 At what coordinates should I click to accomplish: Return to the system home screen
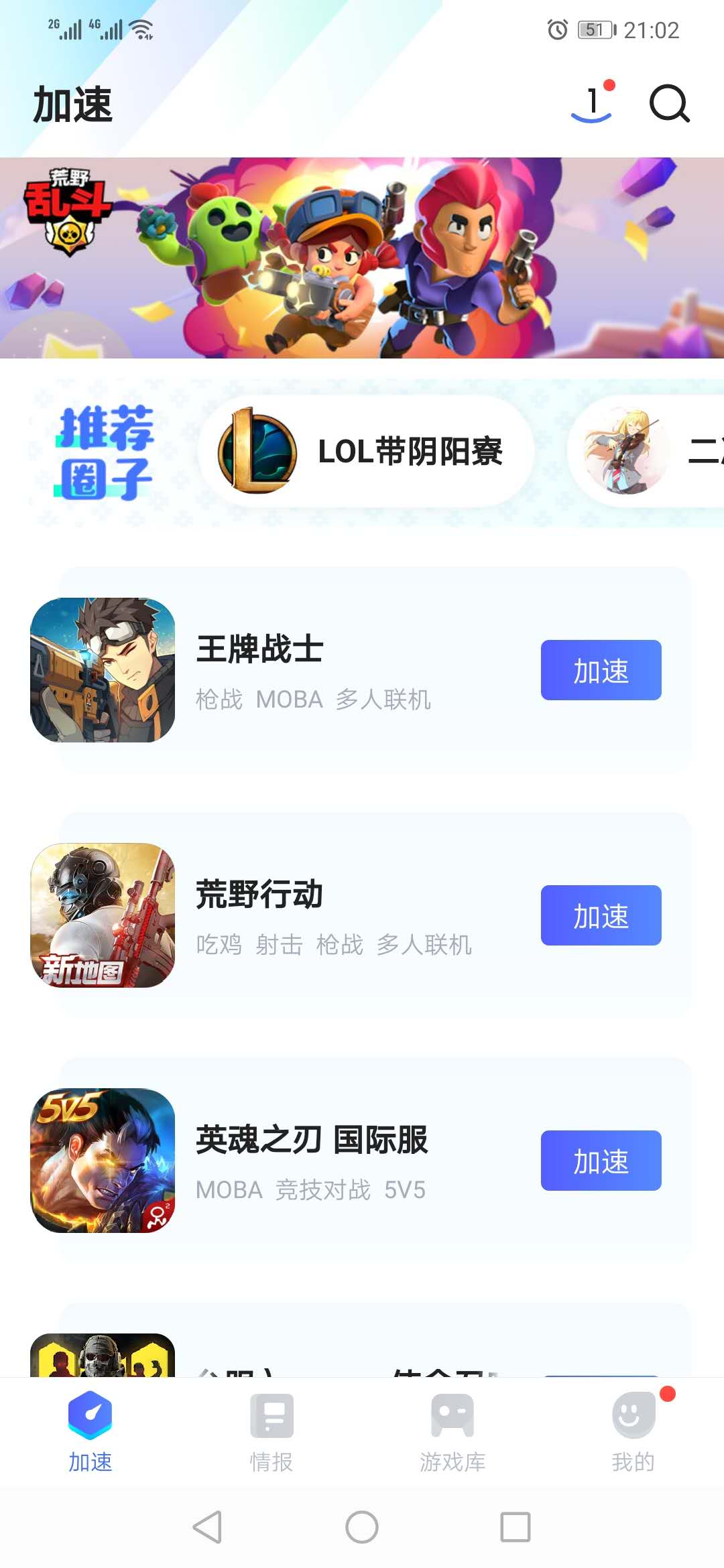(362, 1527)
